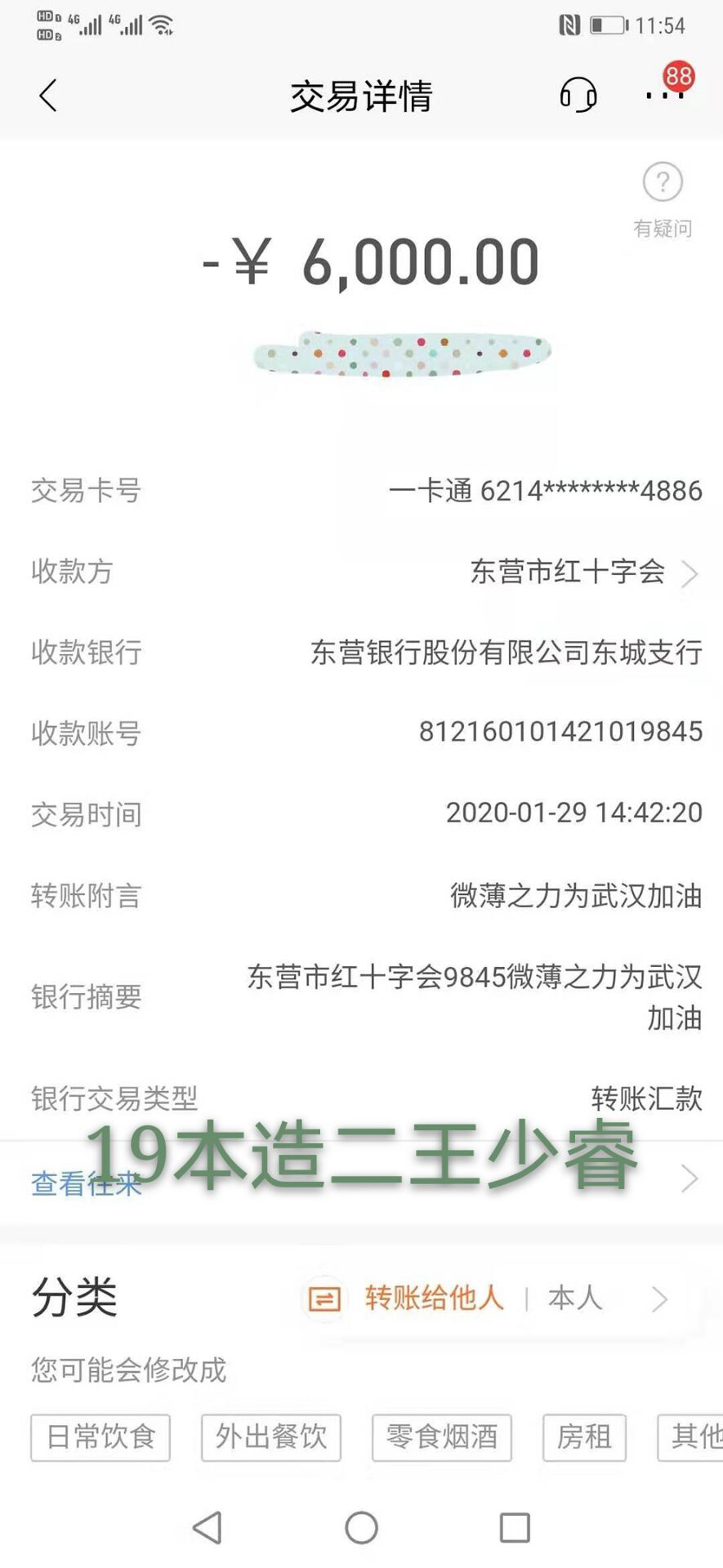Image resolution: width=723 pixels, height=1568 pixels.
Task: Select the 外出餐饮 category chip
Action: point(271,1437)
